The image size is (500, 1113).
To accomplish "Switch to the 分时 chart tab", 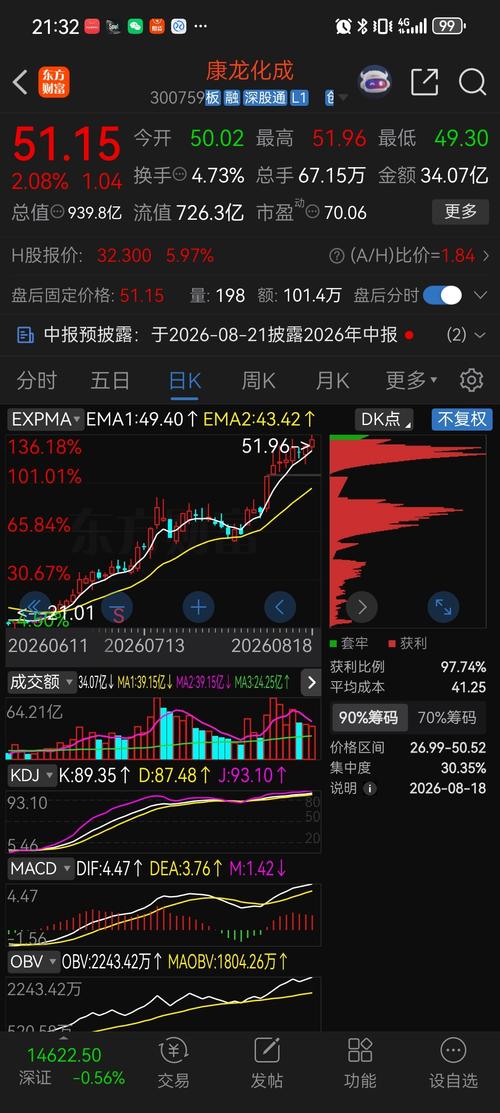I will 37,381.
